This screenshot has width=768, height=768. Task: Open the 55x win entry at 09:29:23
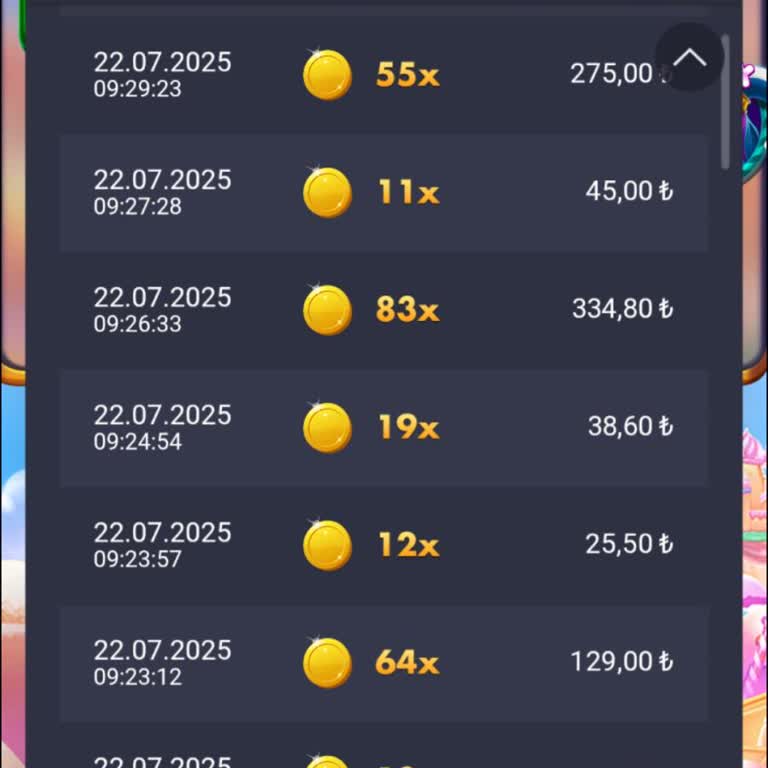[x=383, y=75]
